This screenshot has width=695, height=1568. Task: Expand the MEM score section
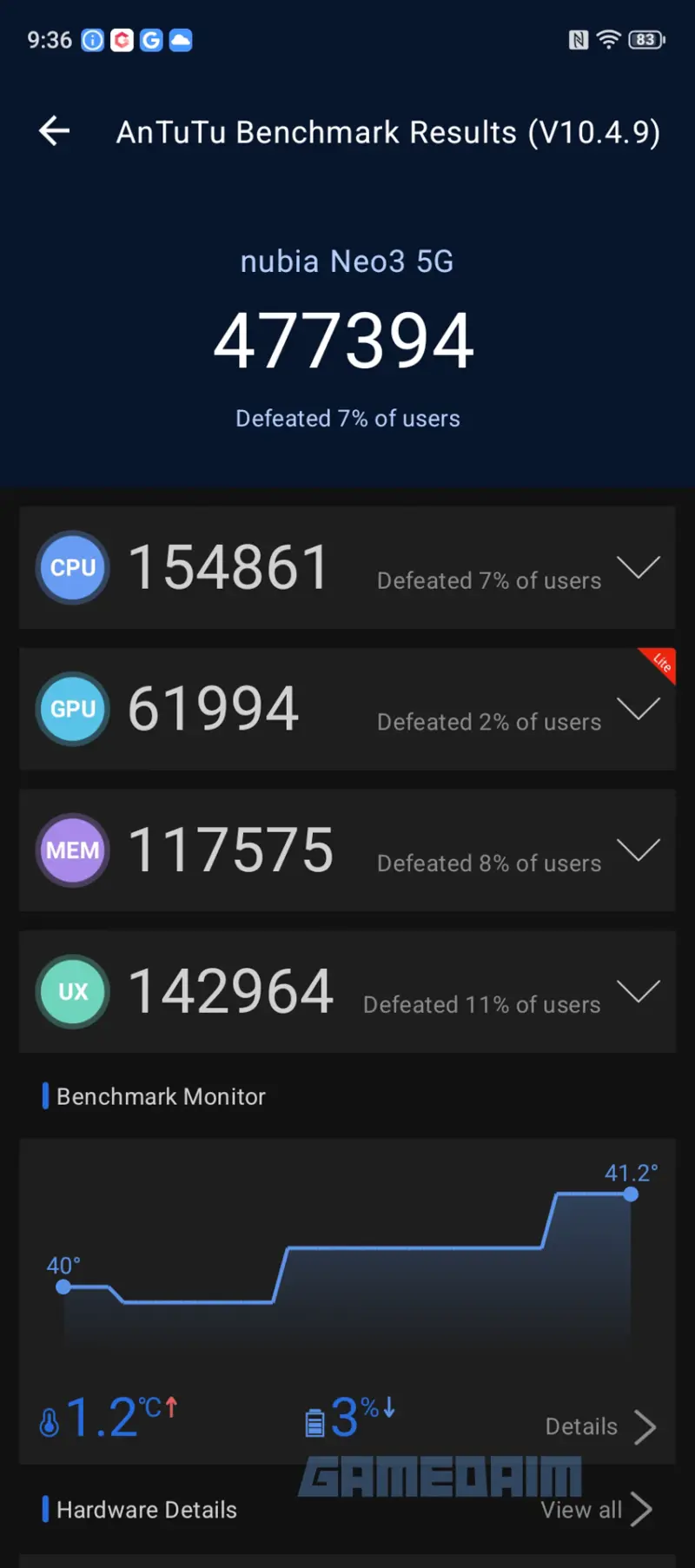click(638, 850)
